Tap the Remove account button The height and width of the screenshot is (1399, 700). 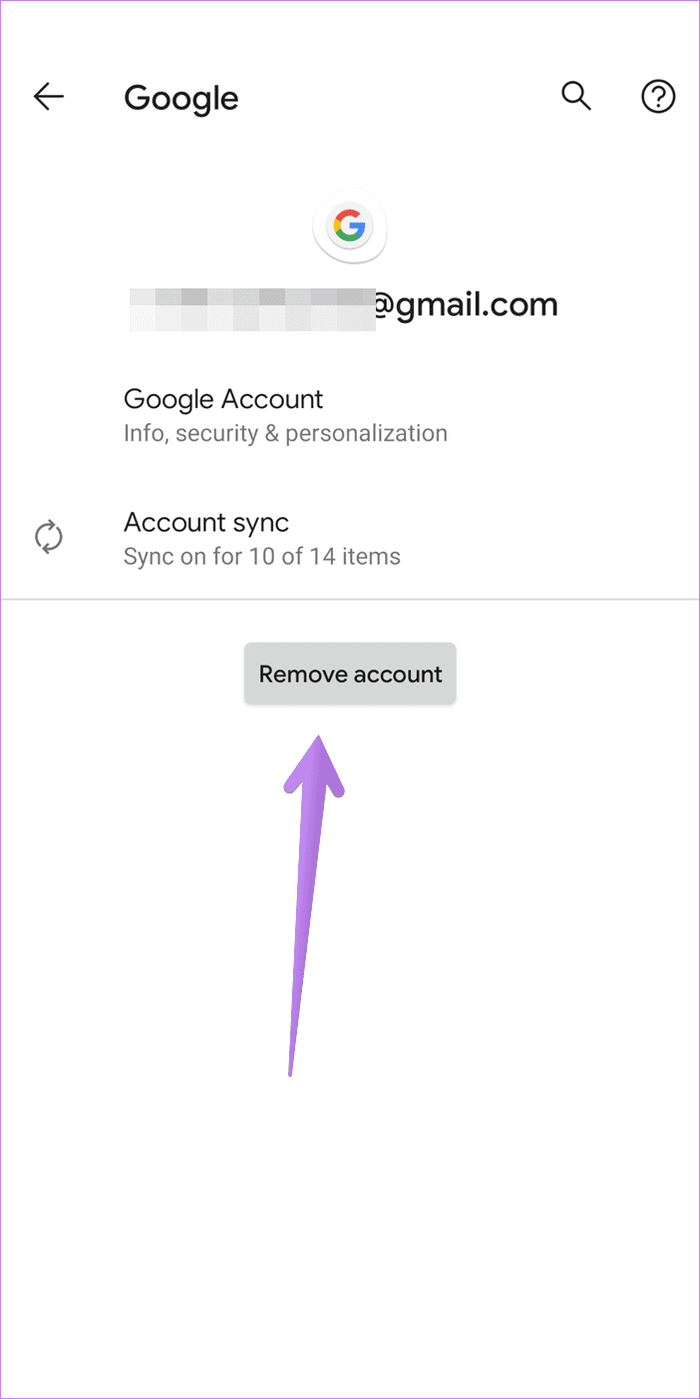tap(350, 674)
